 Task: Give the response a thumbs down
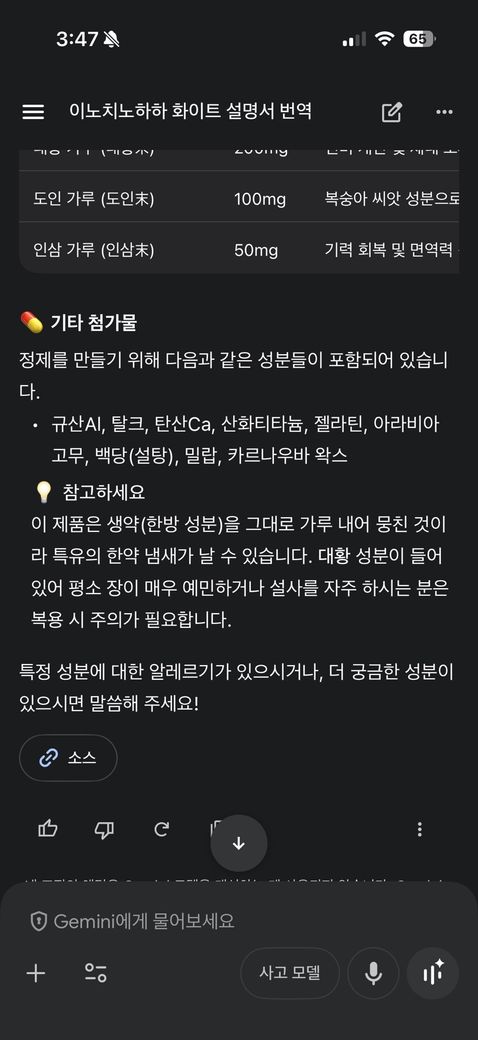105,828
